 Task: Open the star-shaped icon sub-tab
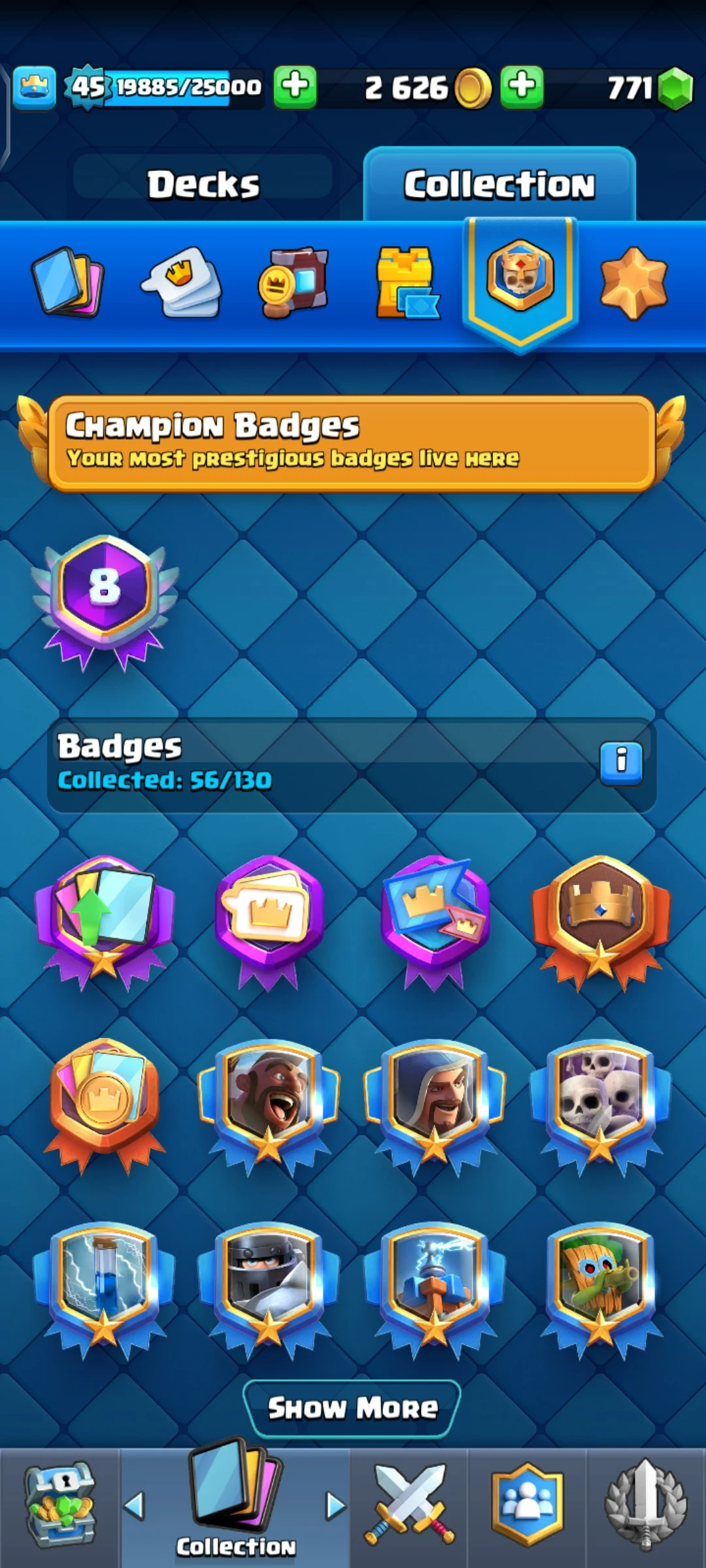633,282
